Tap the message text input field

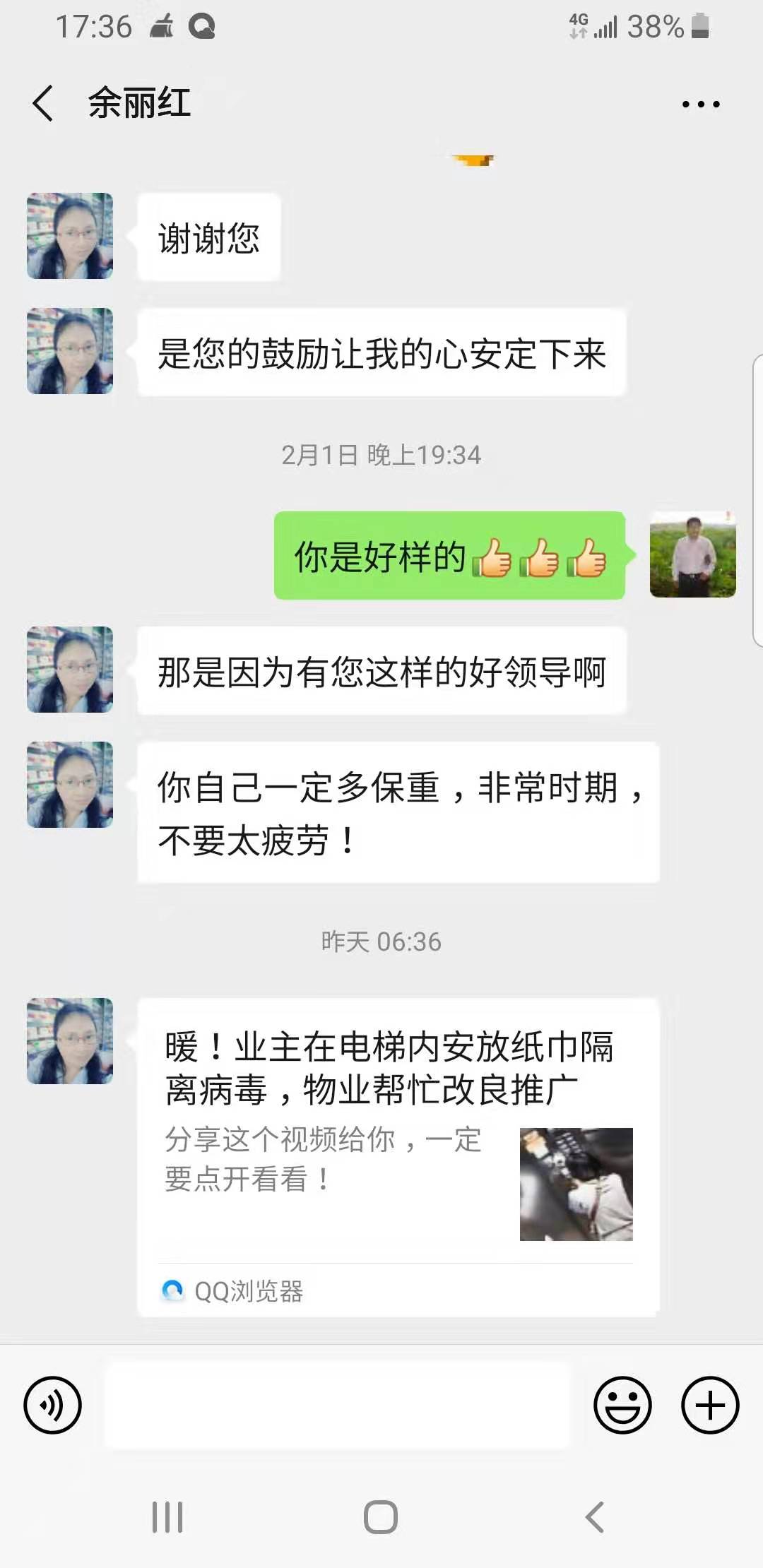pos(336,1405)
